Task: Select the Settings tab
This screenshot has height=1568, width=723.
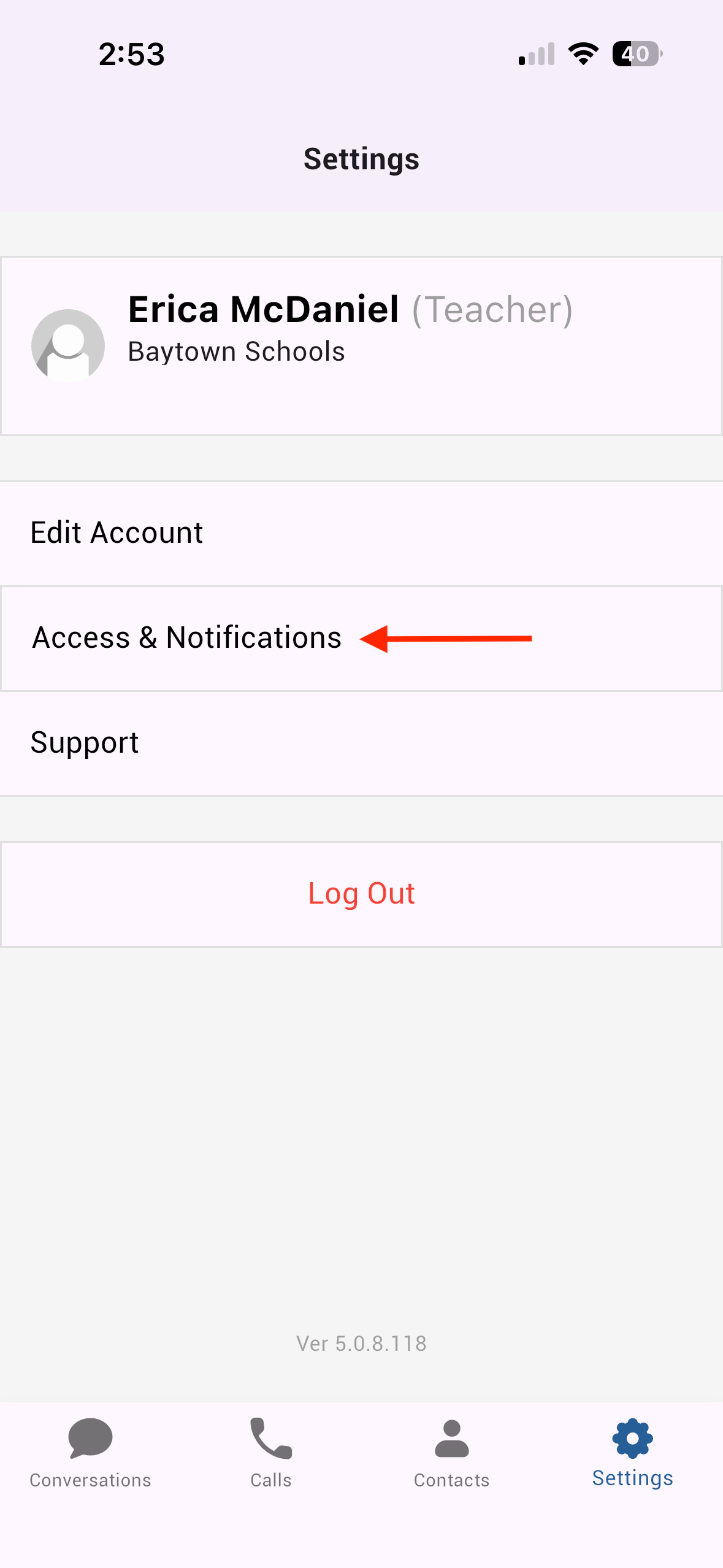Action: click(x=632, y=1453)
